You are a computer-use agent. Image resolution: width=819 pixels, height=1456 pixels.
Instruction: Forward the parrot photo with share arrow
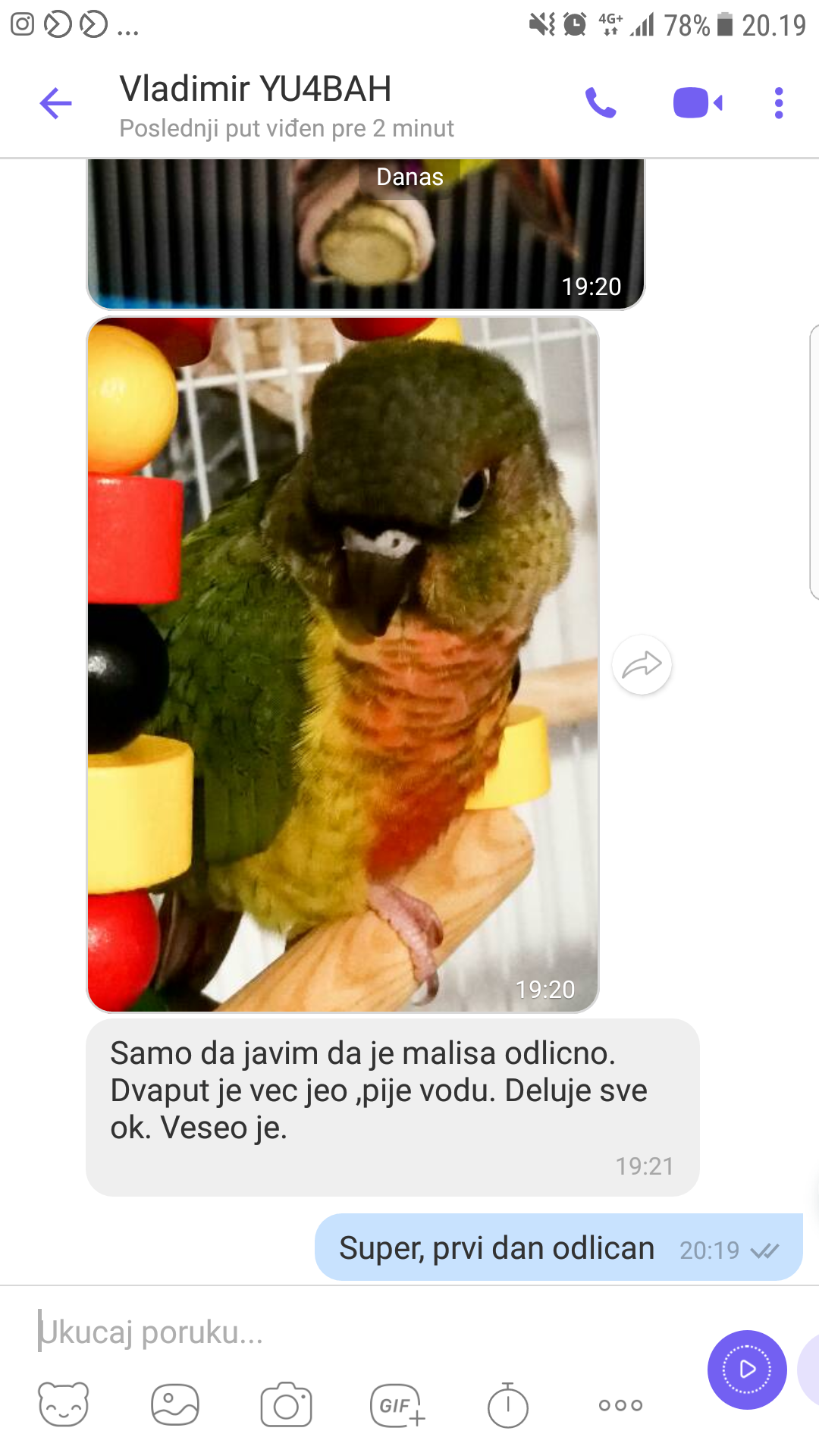642,665
